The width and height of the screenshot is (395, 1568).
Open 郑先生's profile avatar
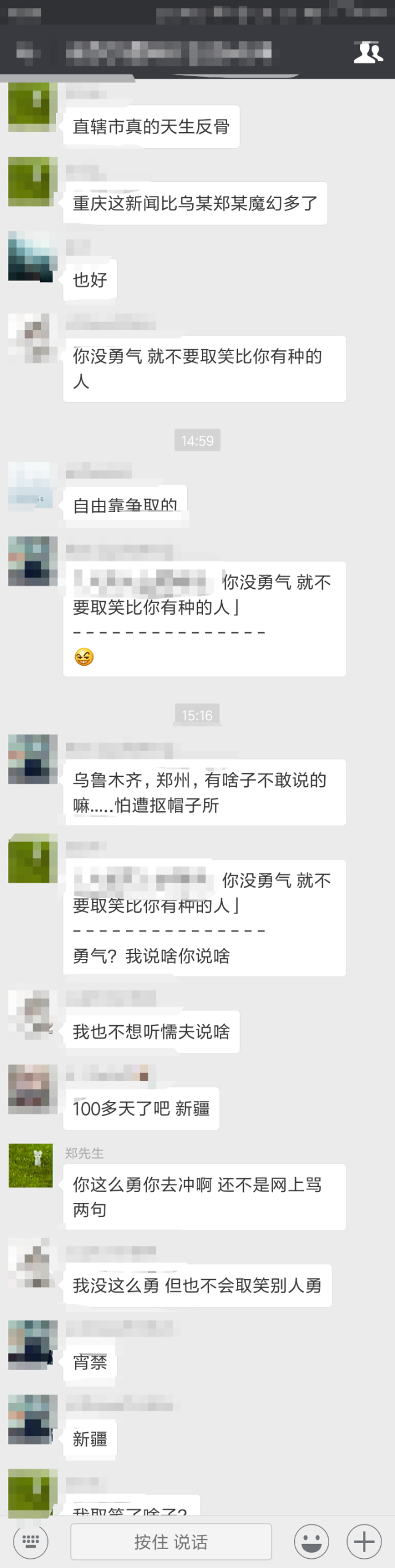point(31,1165)
